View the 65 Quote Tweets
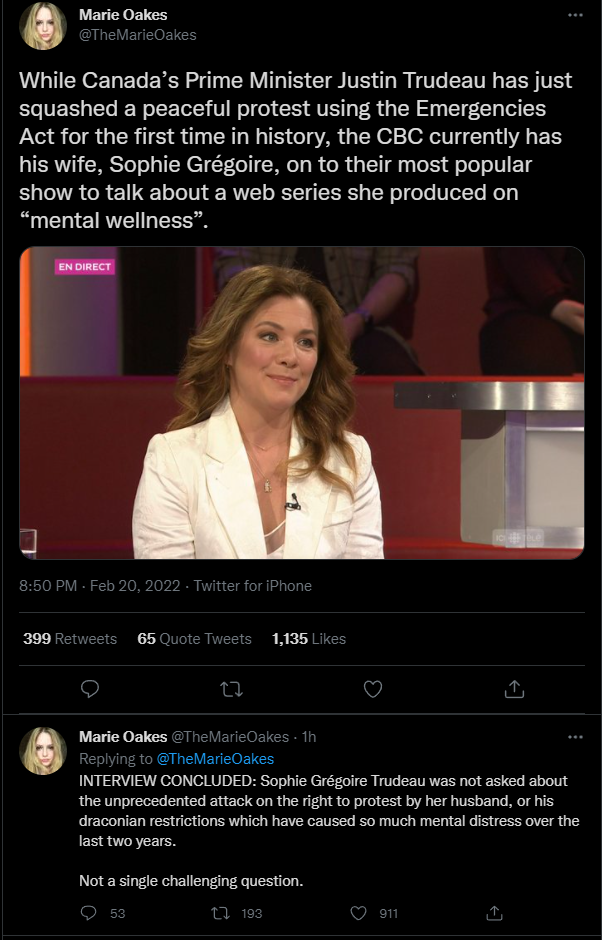 (194, 639)
